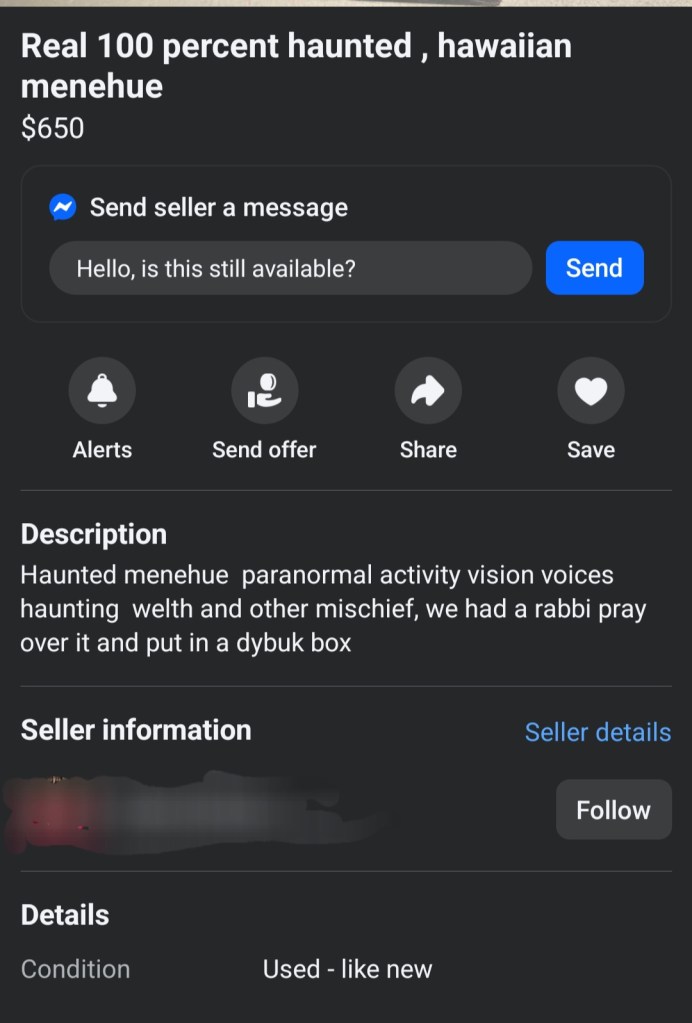Send an offer to the seller
The image size is (692, 1023).
point(264,391)
